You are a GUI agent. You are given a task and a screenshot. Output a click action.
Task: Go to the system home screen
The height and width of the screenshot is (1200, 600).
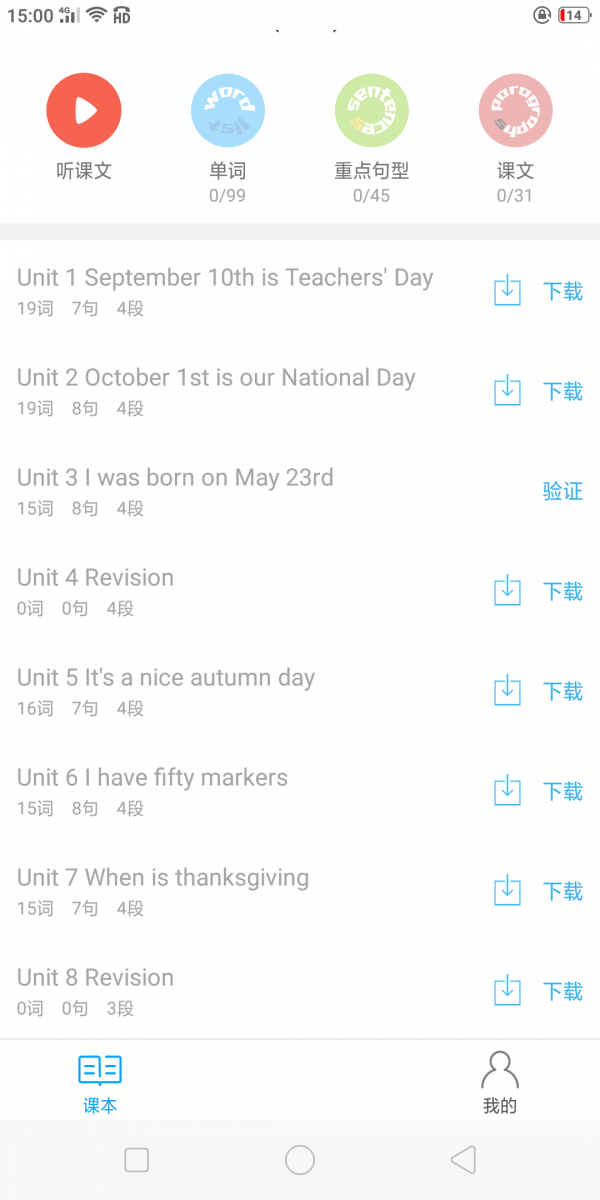point(300,1160)
